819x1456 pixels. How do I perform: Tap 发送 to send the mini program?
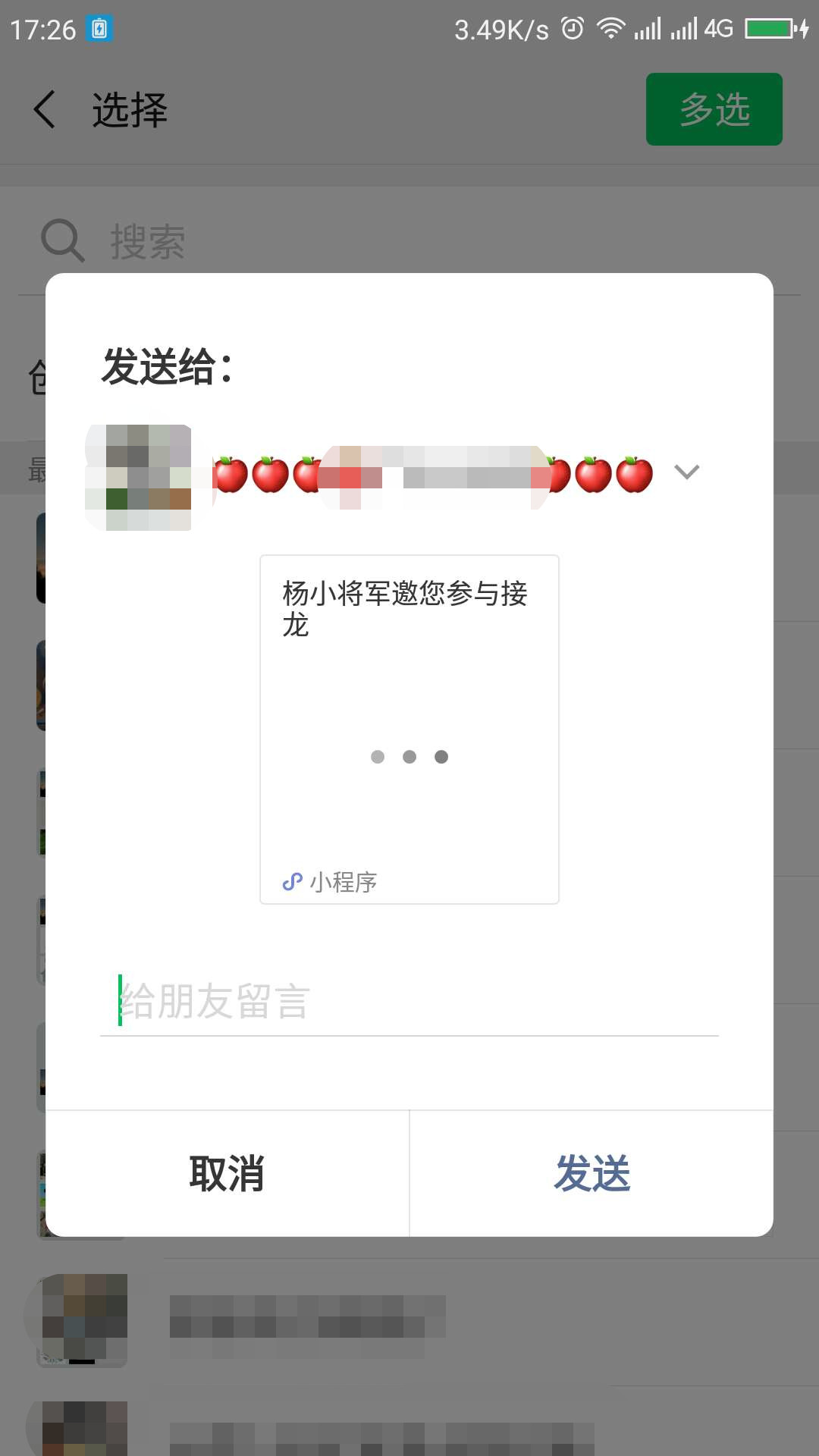click(x=591, y=1173)
